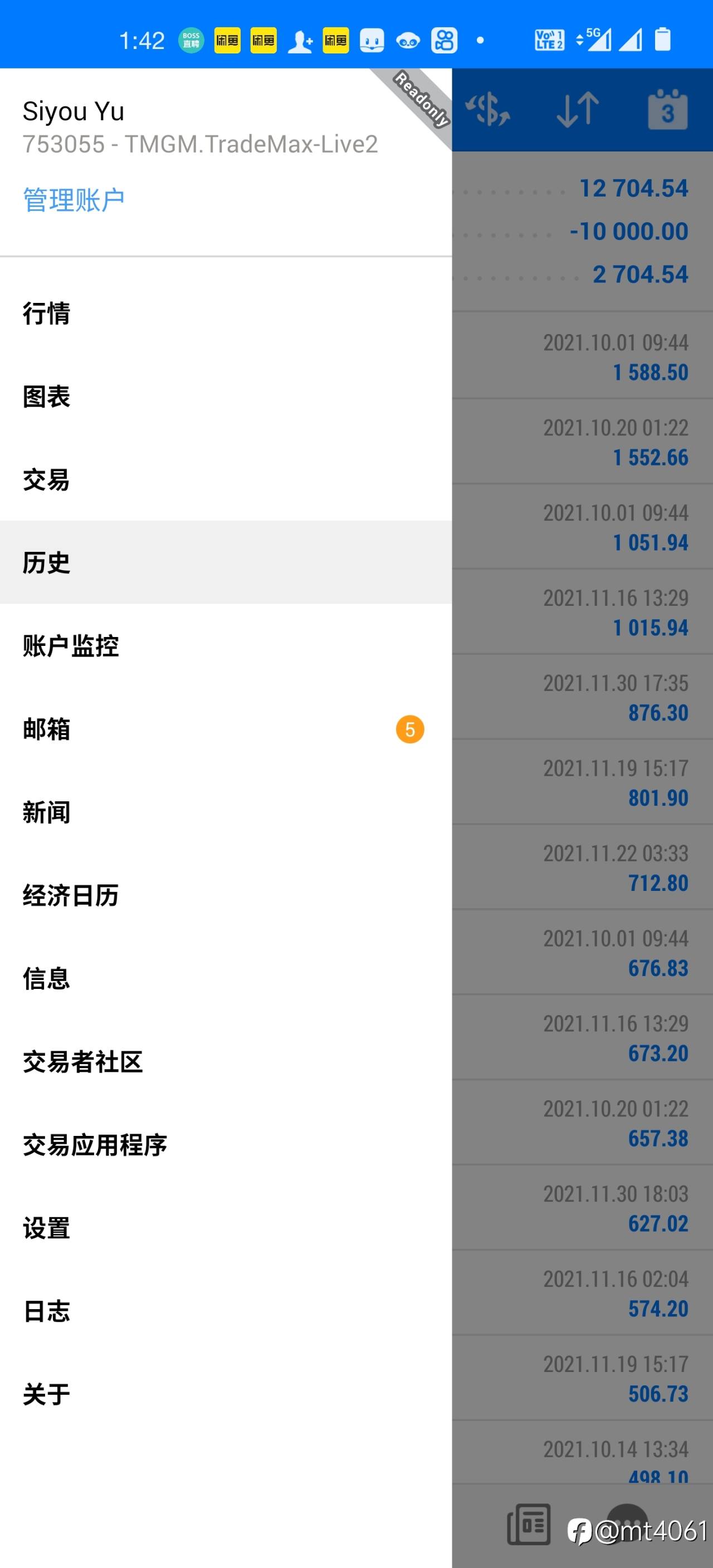Open the 关于 page
The width and height of the screenshot is (713, 1568).
(x=226, y=1394)
